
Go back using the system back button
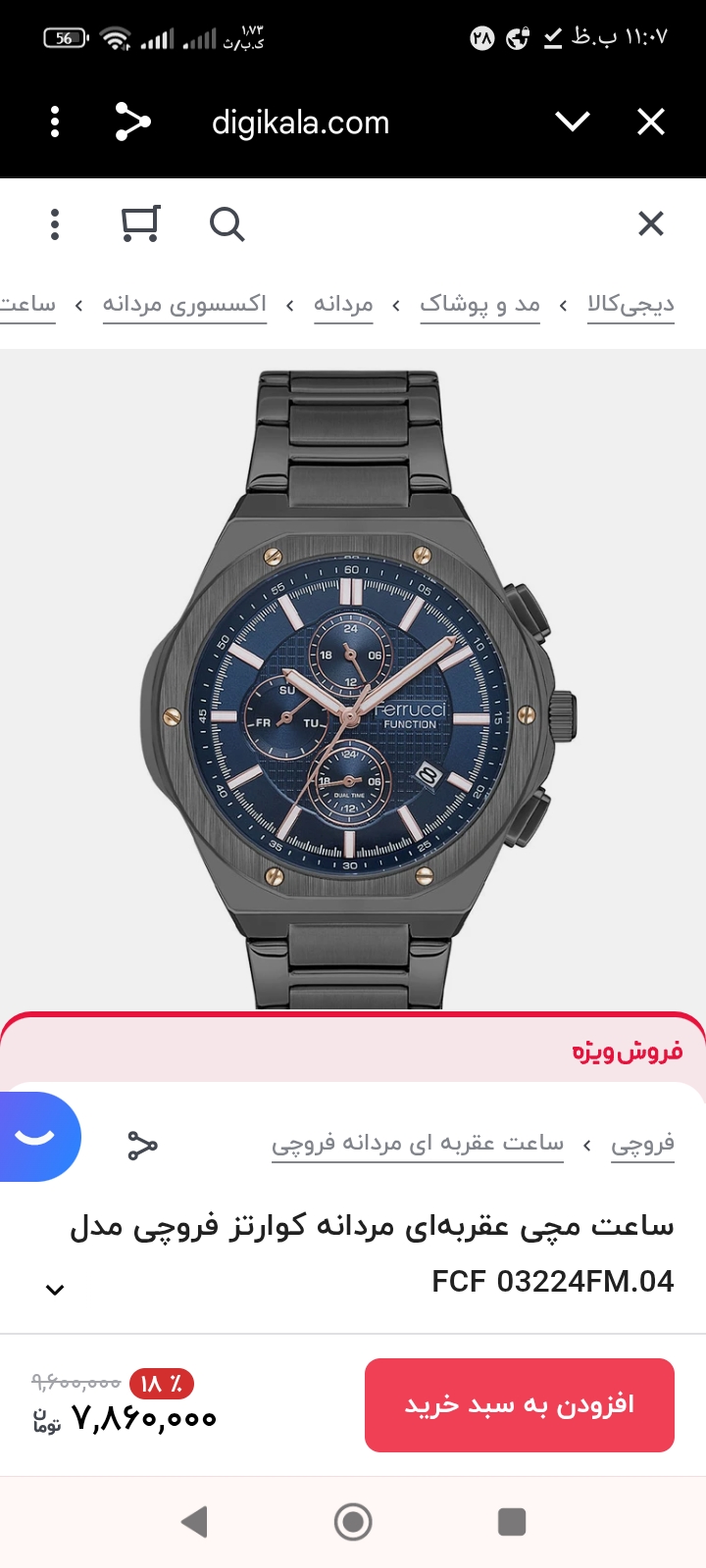pyautogui.click(x=194, y=1522)
